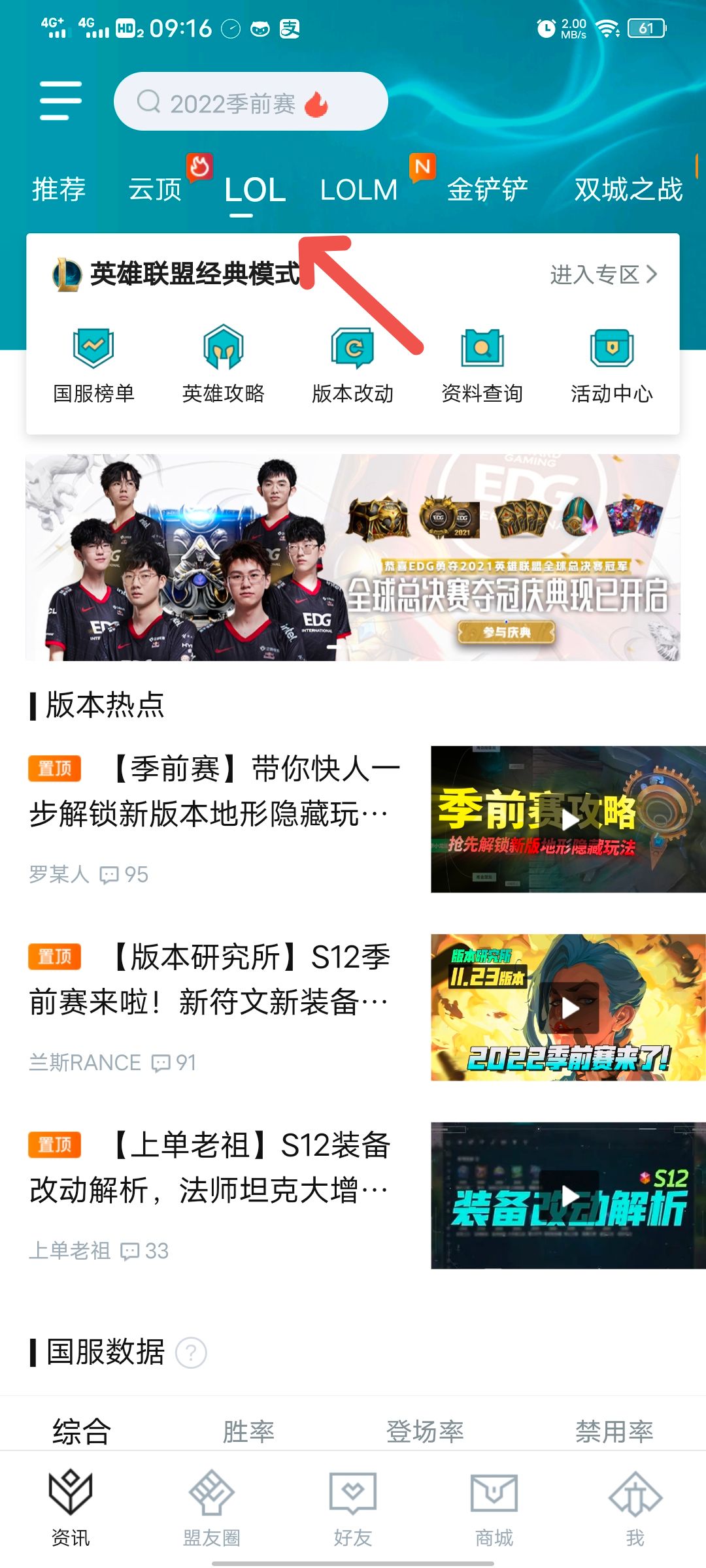The image size is (706, 1568).
Task: Open 资料查询 lookup
Action: coord(482,366)
